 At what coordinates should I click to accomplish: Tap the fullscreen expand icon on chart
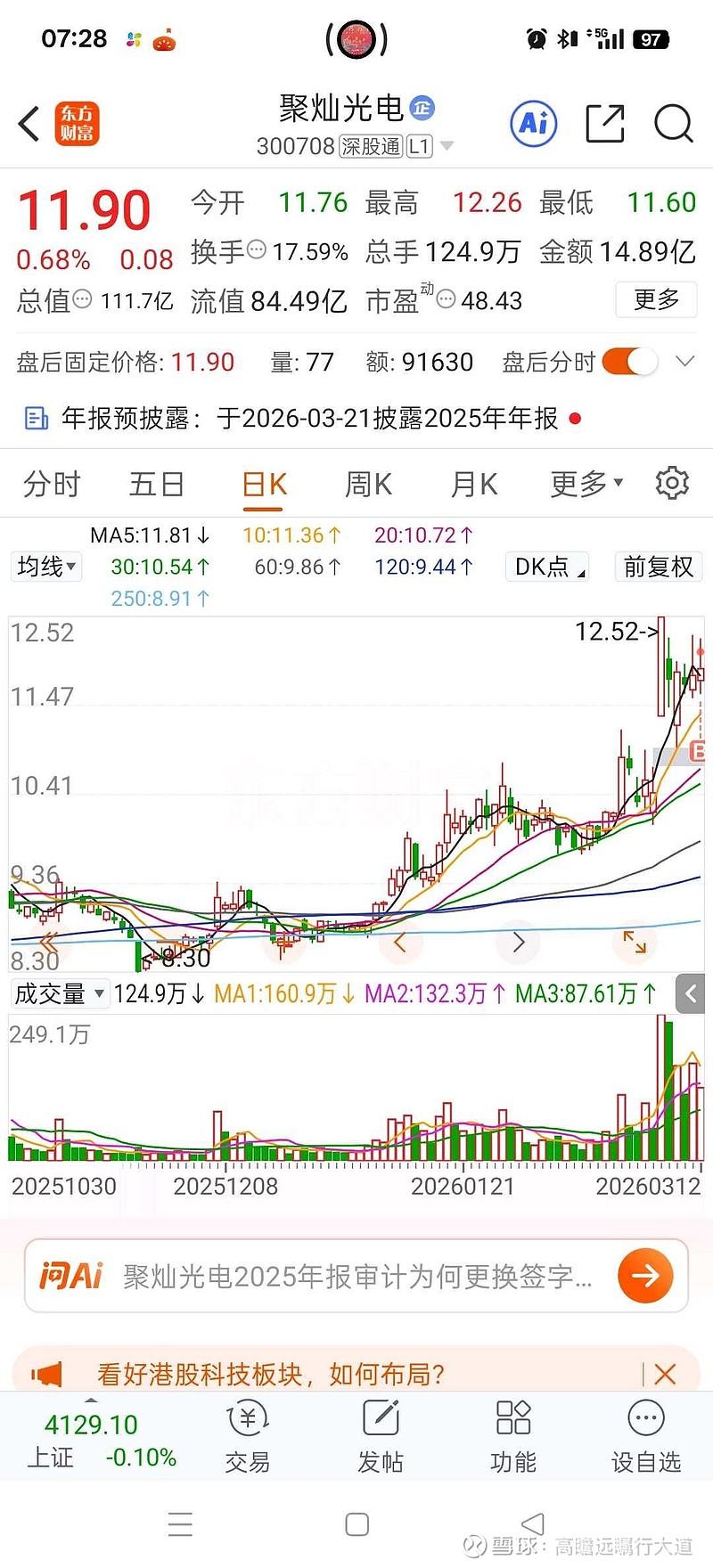pyautogui.click(x=635, y=941)
